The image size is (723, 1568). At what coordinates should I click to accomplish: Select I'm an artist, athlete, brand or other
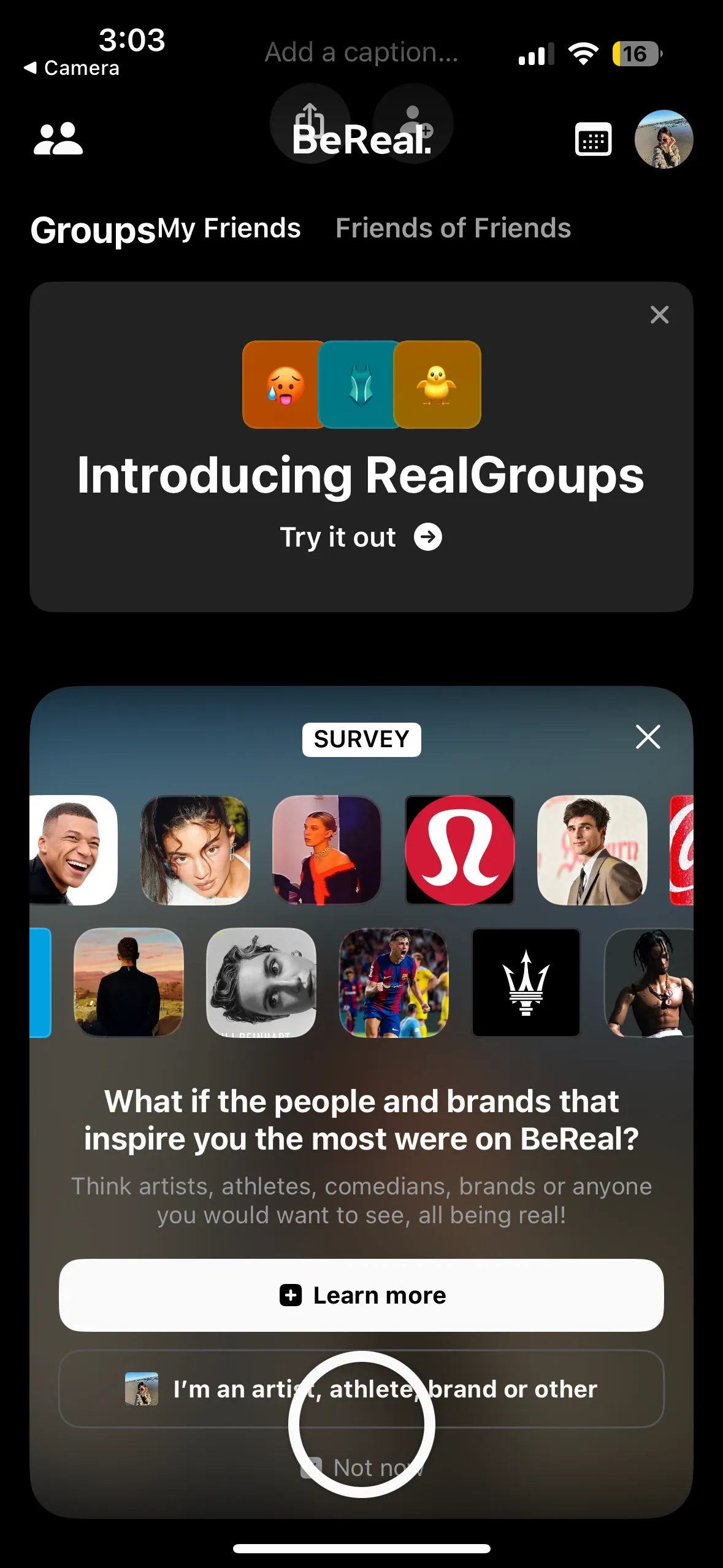pyautogui.click(x=361, y=1389)
